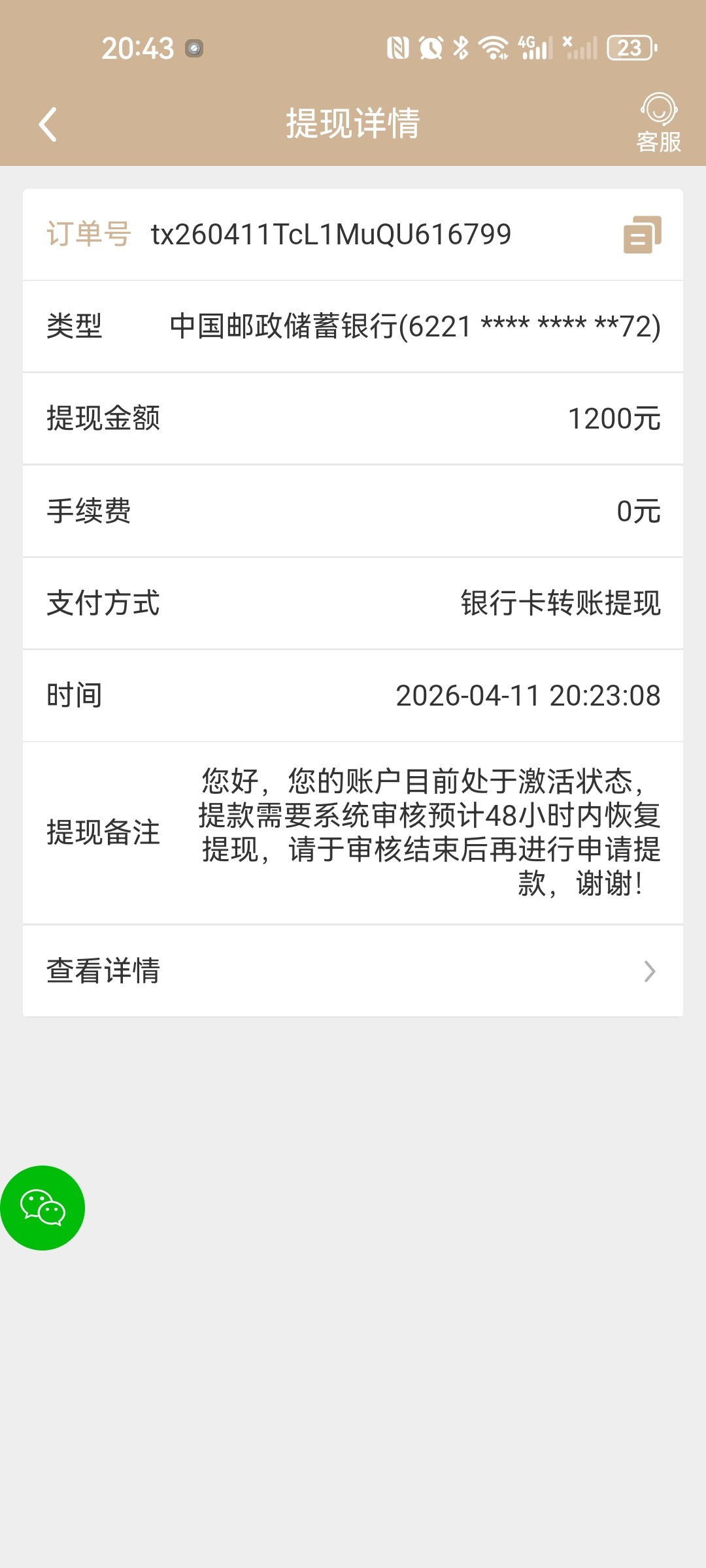The width and height of the screenshot is (706, 1568).
Task: Tap the green WeChat floating button
Action: pos(42,1208)
